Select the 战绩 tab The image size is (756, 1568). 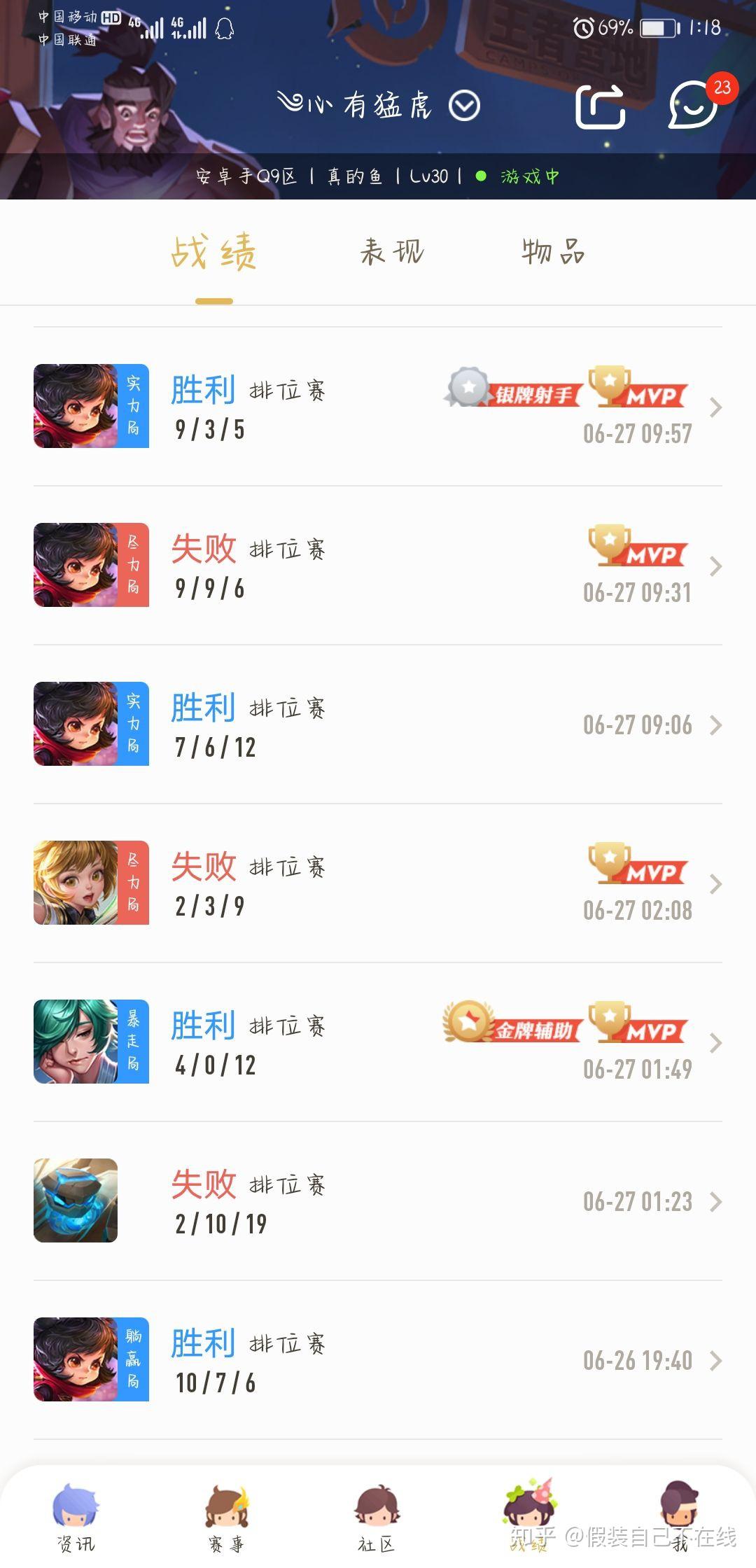[x=214, y=253]
